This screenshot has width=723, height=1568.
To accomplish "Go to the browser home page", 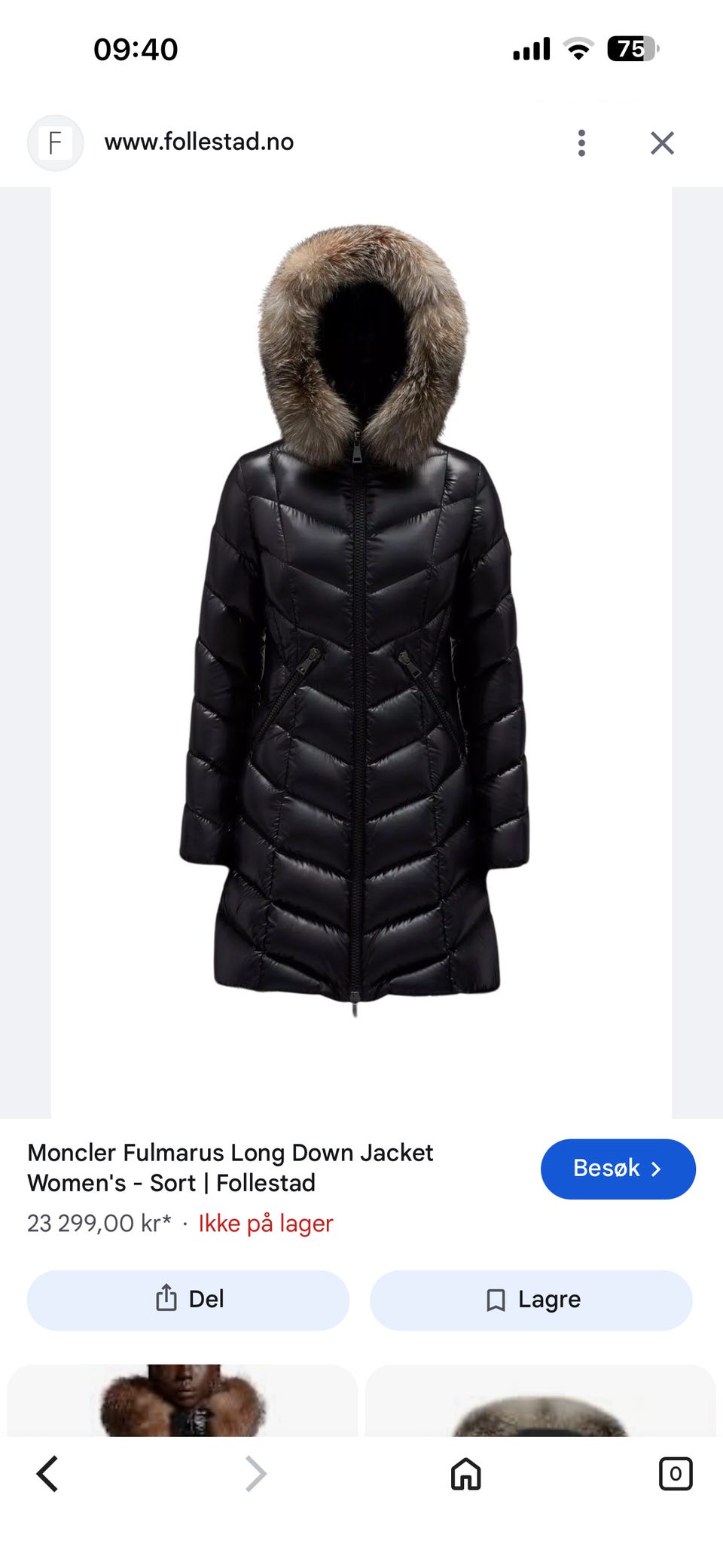I will tap(465, 1474).
